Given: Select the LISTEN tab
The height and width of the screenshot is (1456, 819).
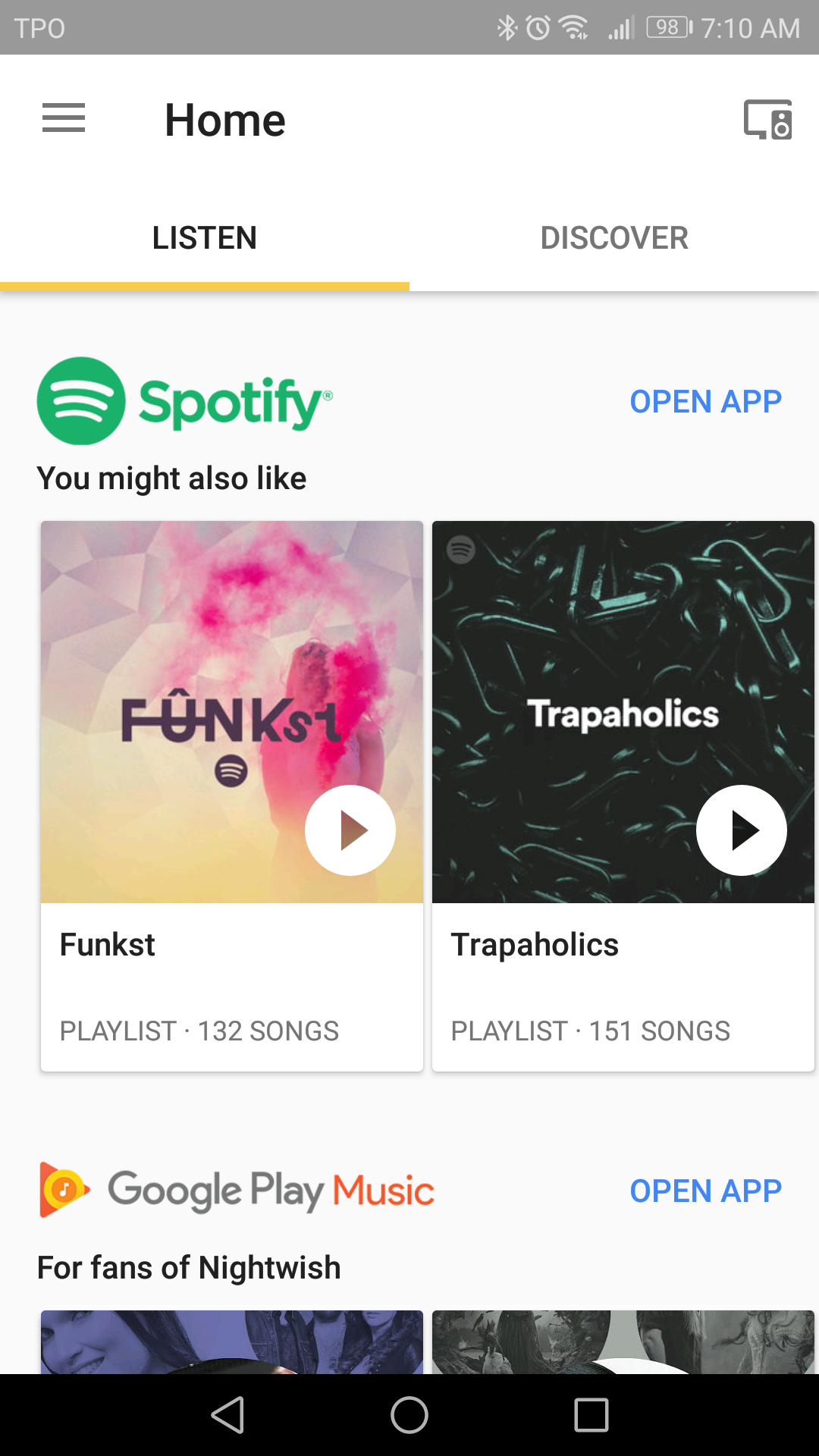Looking at the screenshot, I should coord(205,237).
